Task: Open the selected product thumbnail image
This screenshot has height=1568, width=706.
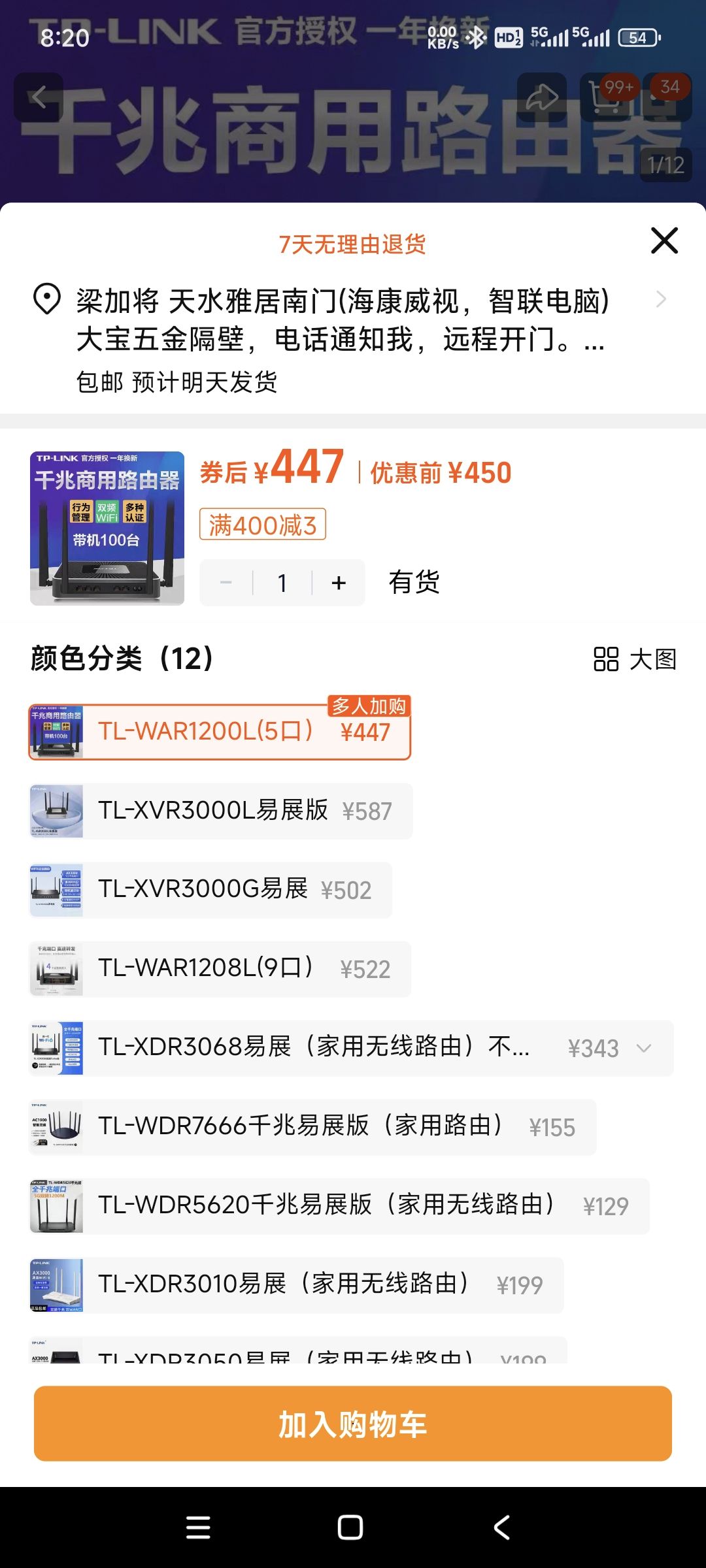Action: point(107,528)
